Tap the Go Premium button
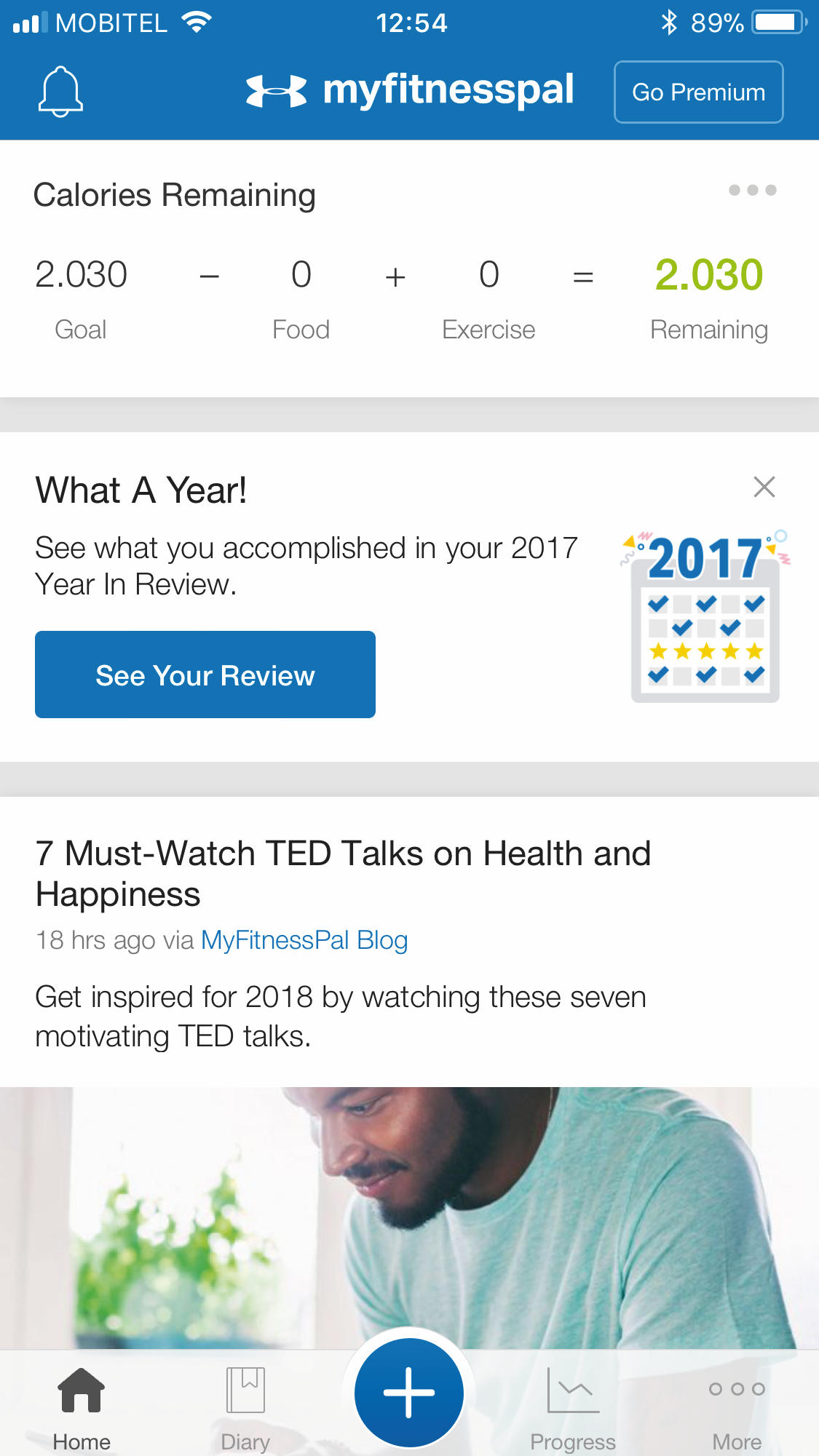 pos(698,92)
